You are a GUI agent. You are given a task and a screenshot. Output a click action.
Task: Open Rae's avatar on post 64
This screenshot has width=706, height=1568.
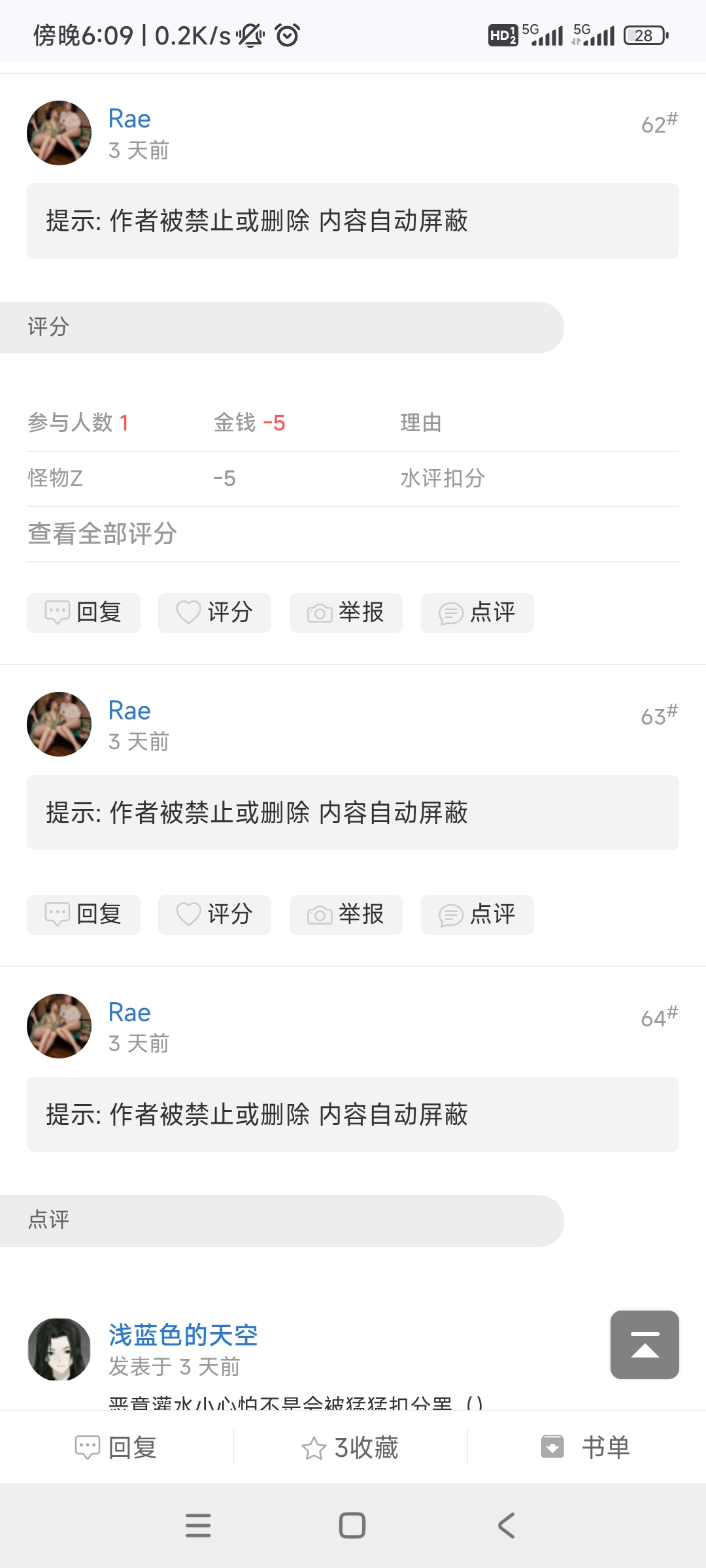(59, 1026)
